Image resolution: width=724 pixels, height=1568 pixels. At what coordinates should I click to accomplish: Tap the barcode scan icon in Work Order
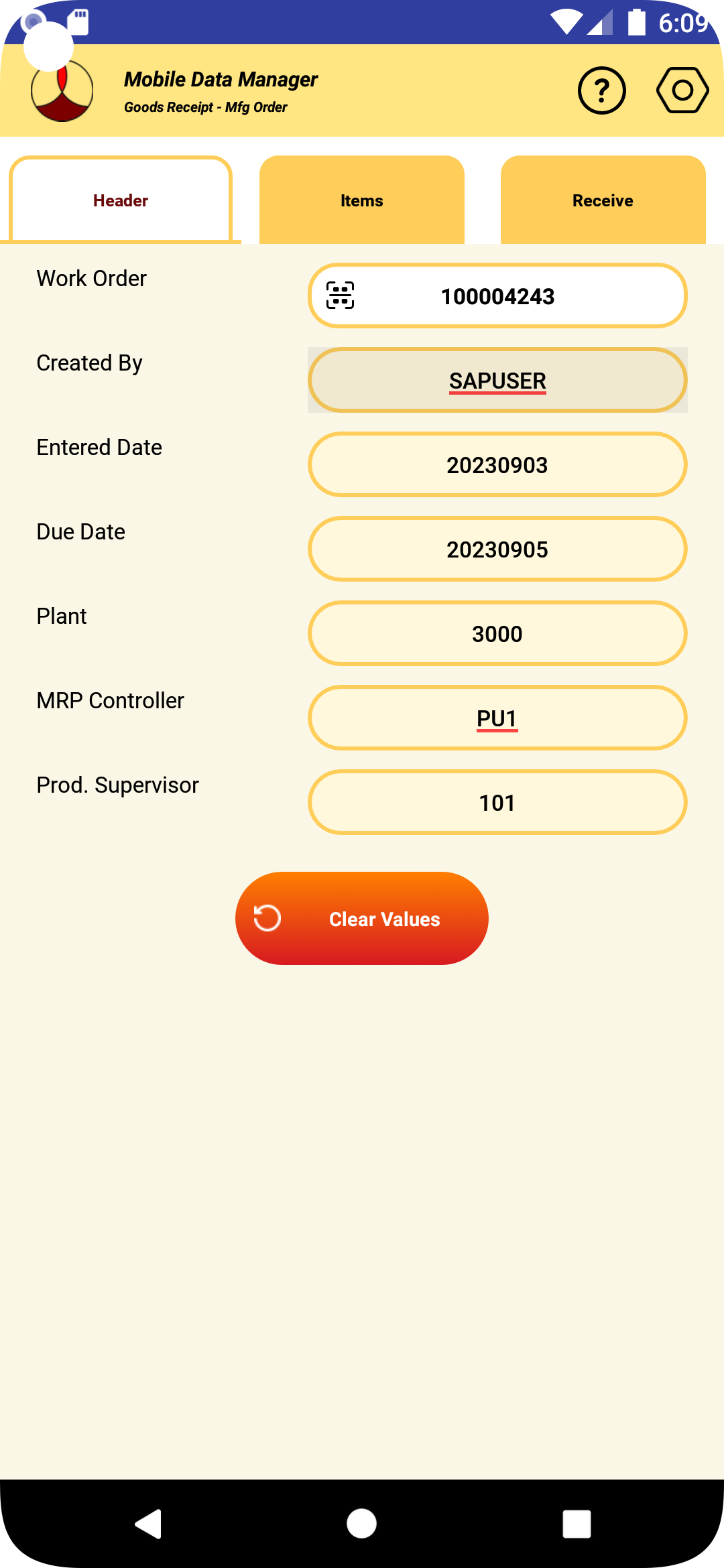point(341,296)
